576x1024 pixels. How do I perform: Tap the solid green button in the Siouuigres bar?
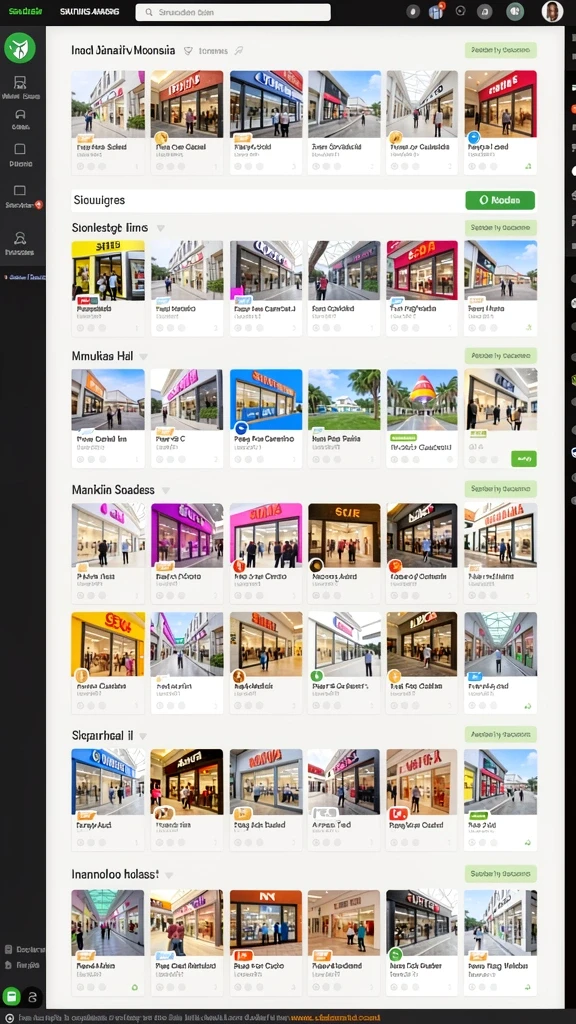coord(500,200)
